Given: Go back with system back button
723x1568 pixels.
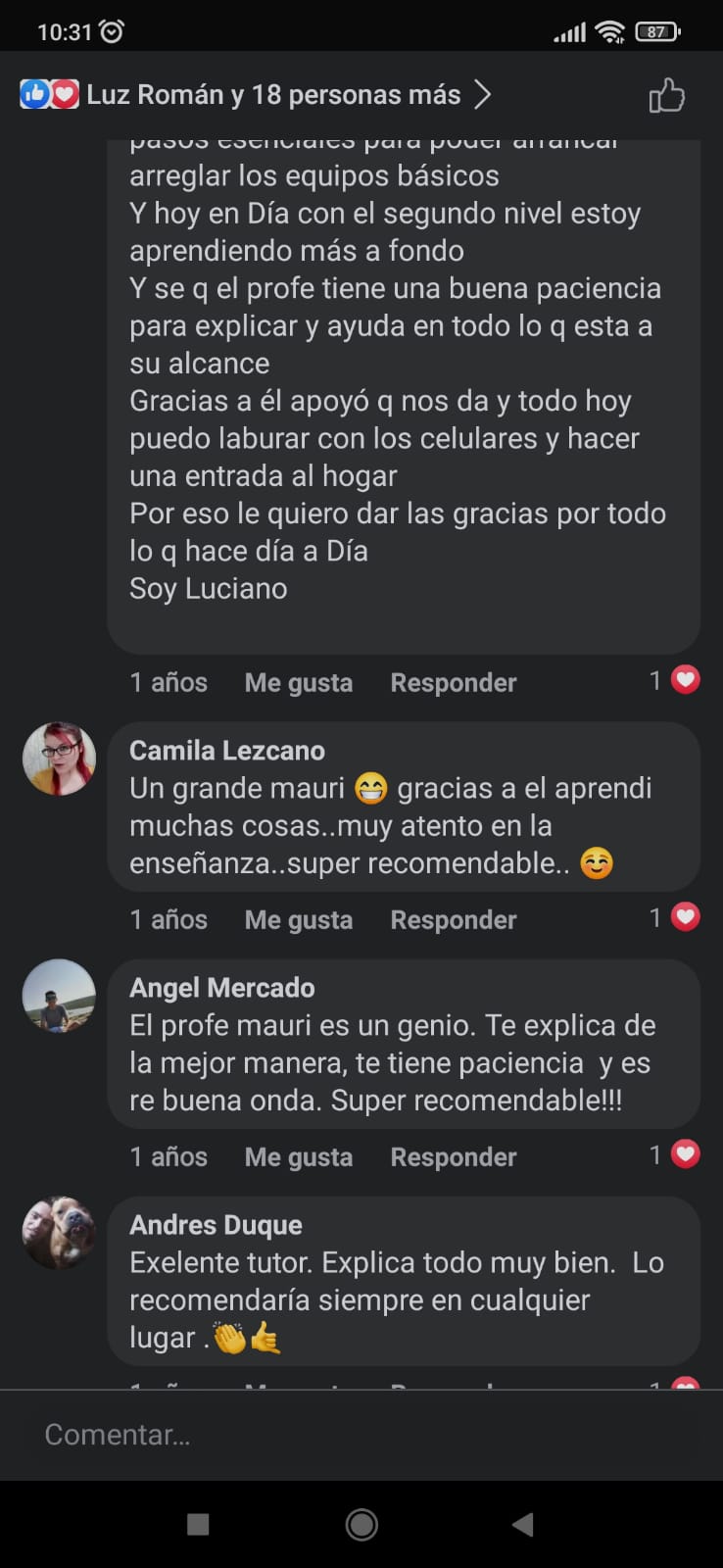Looking at the screenshot, I should pos(523,1524).
